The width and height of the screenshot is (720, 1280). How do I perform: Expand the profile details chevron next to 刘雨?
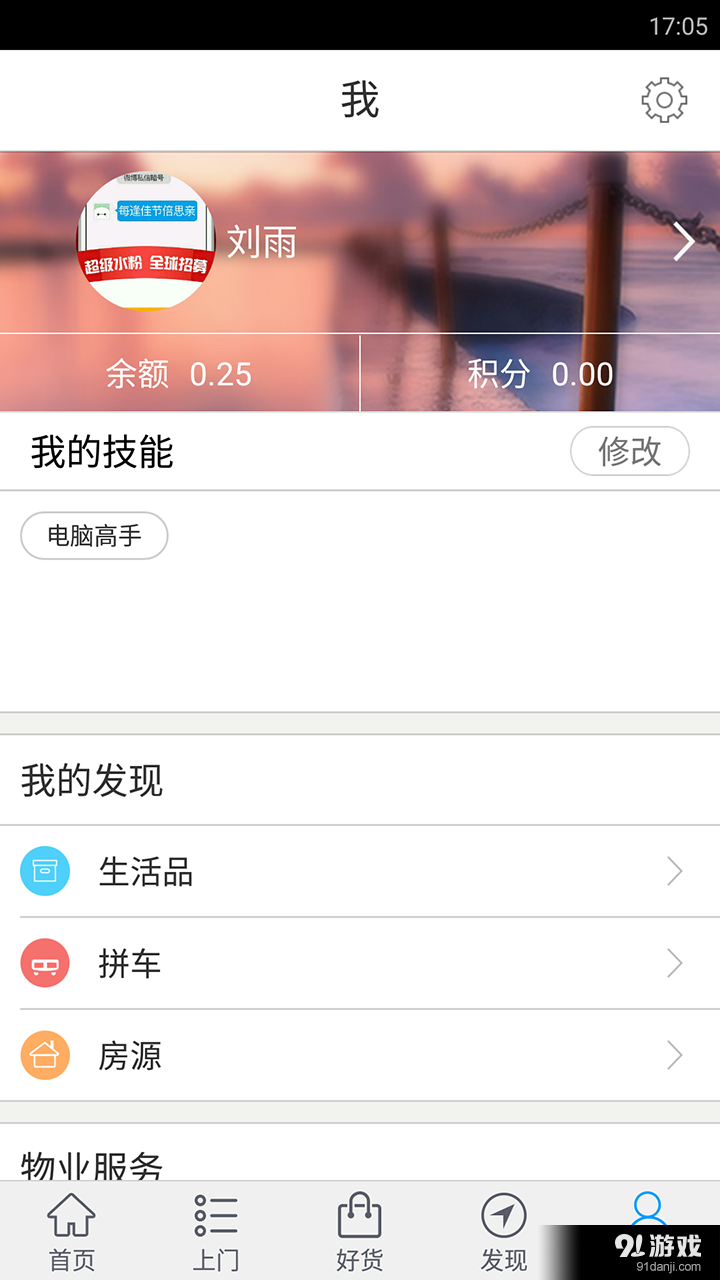pyautogui.click(x=684, y=241)
